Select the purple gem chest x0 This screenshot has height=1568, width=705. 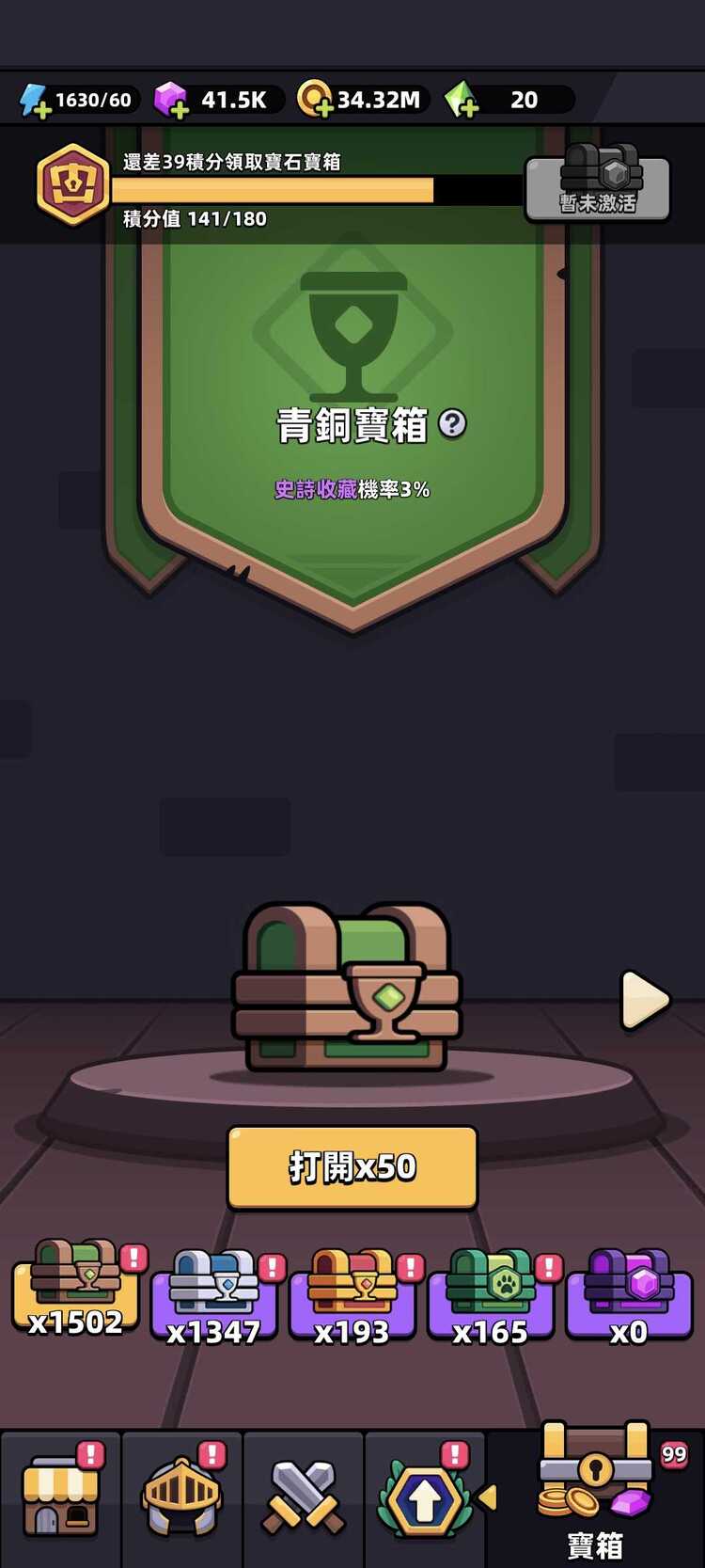[629, 1295]
